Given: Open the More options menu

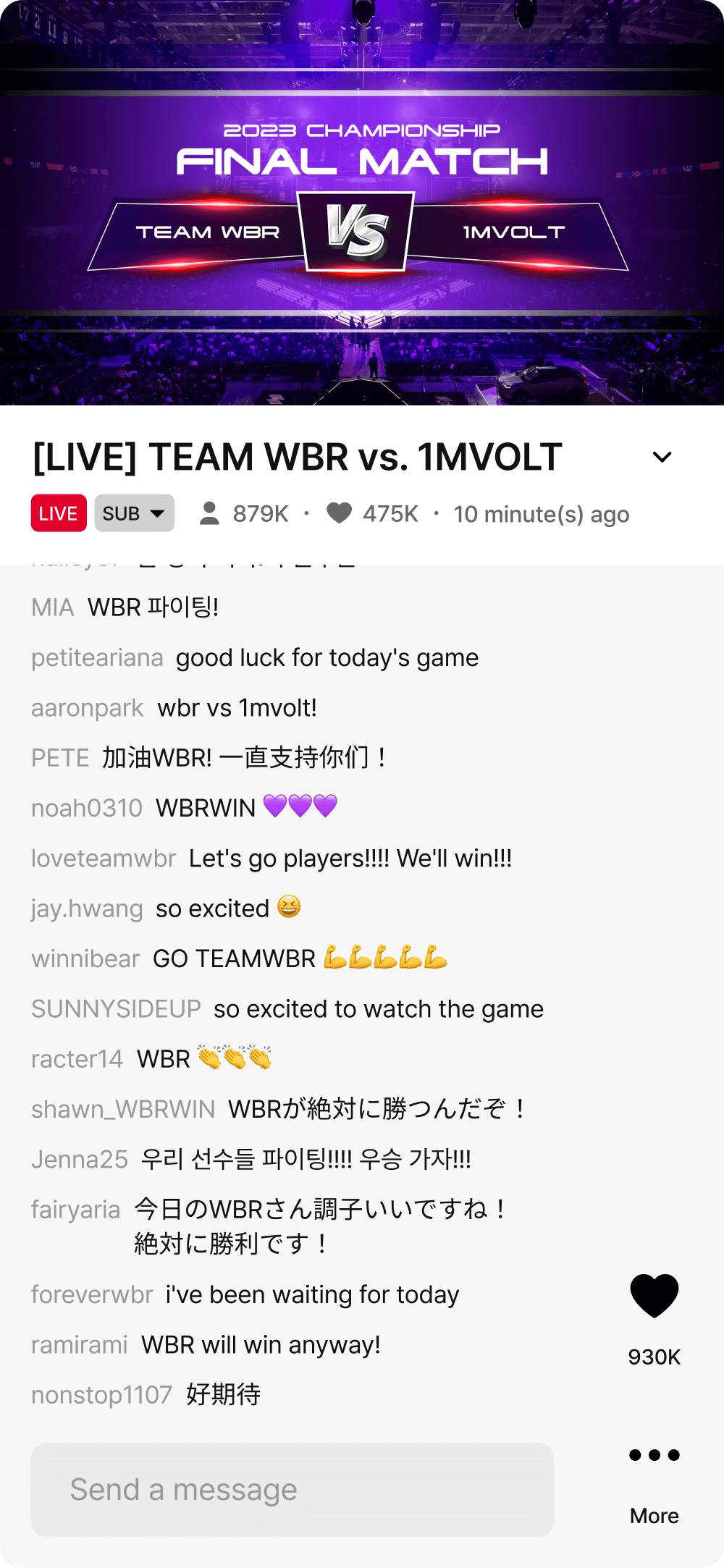Looking at the screenshot, I should click(654, 1455).
